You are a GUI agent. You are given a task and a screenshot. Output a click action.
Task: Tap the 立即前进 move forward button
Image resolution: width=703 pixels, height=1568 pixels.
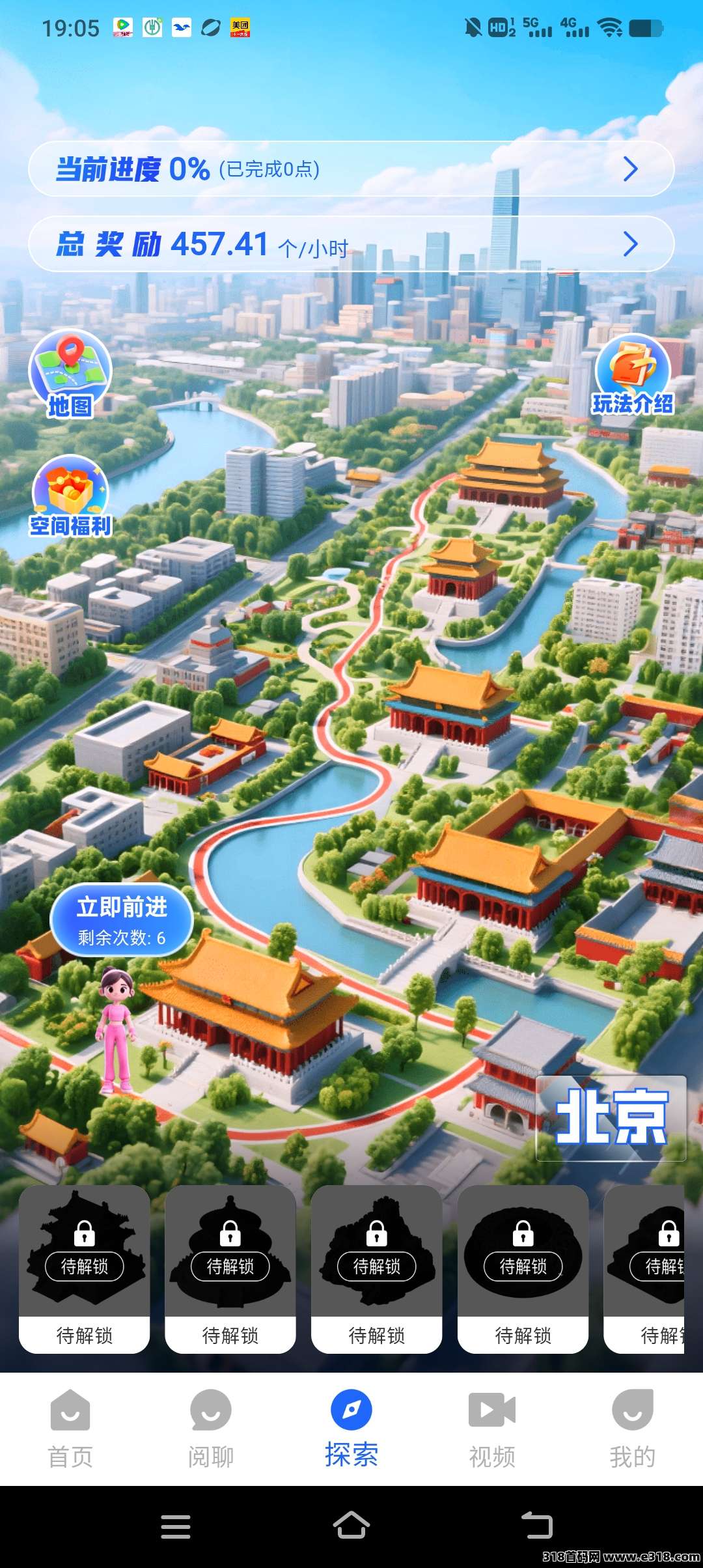point(122,920)
